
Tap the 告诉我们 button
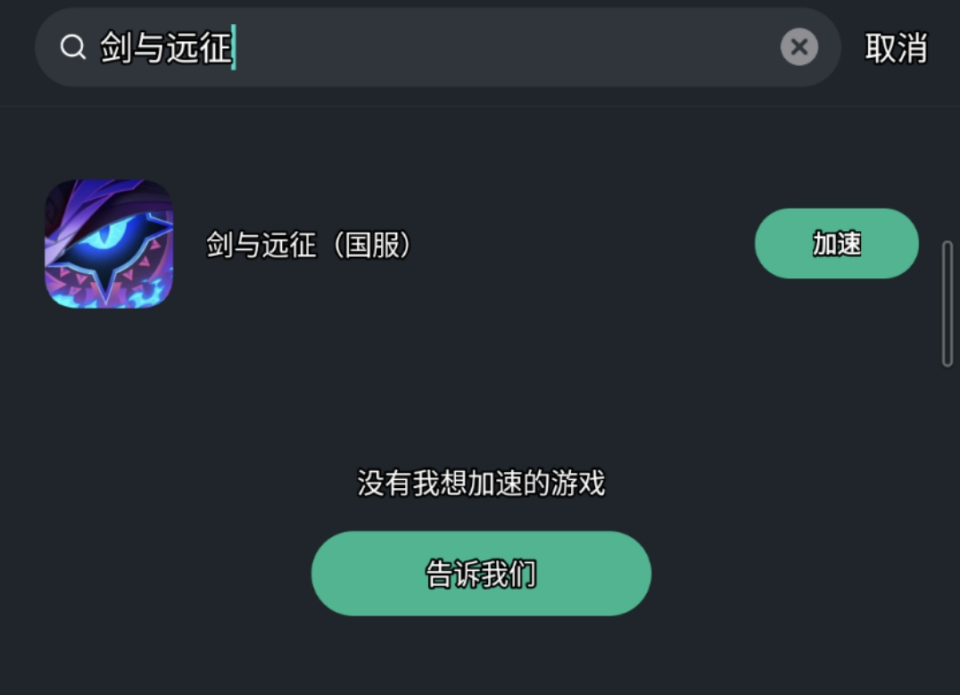(481, 573)
